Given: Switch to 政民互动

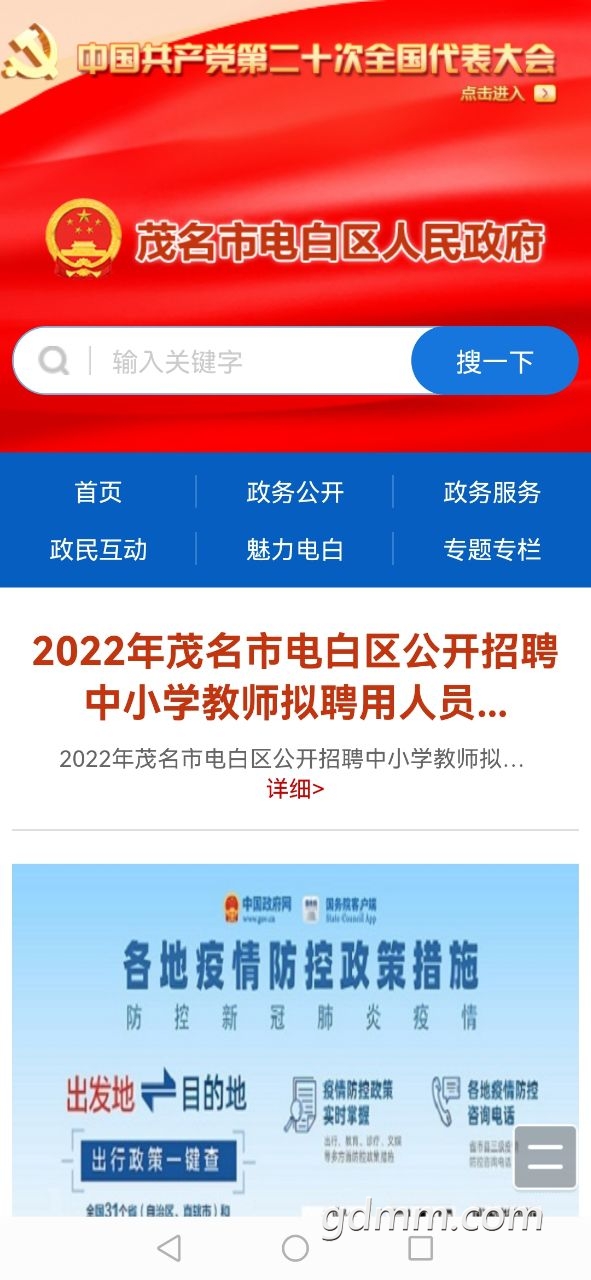Looking at the screenshot, I should point(98,549).
